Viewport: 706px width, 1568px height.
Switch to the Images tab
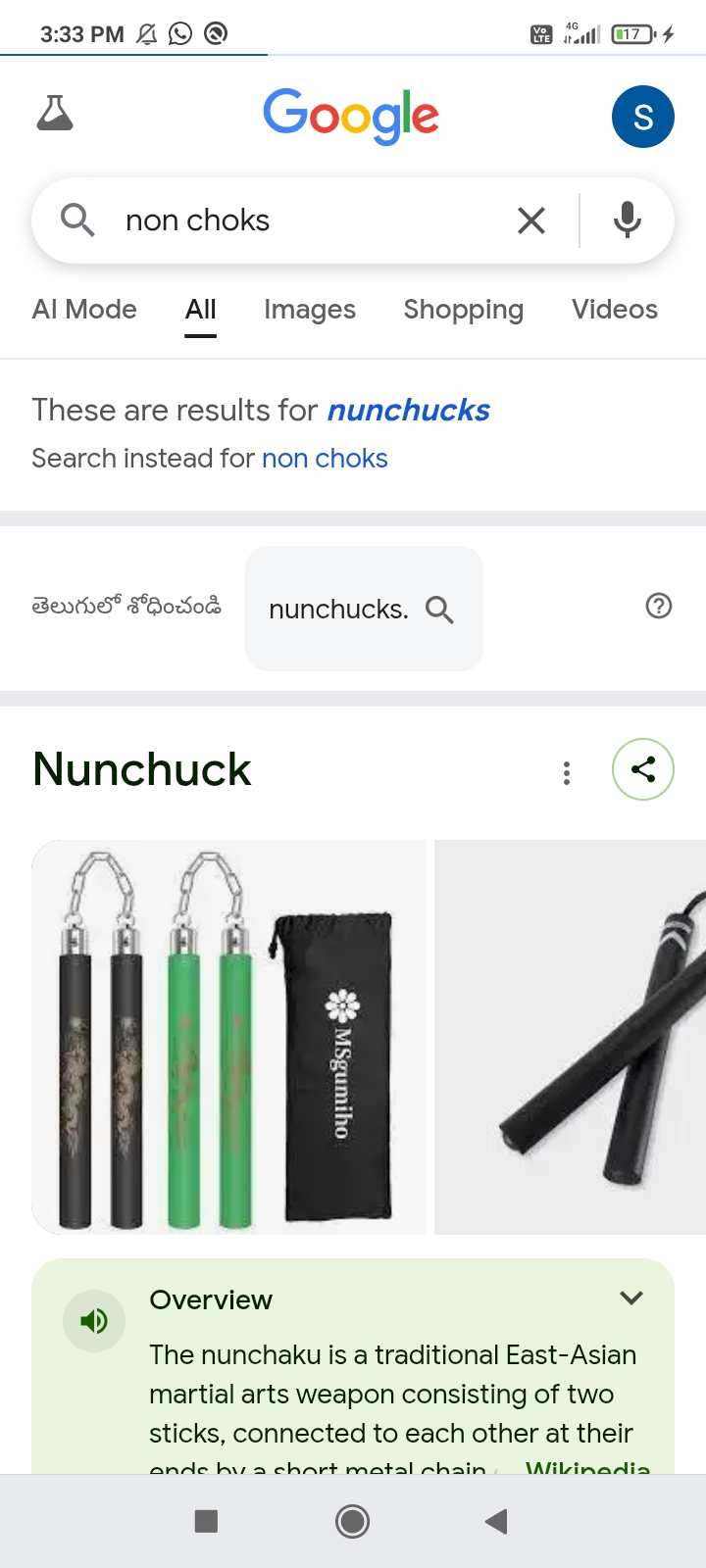point(309,310)
